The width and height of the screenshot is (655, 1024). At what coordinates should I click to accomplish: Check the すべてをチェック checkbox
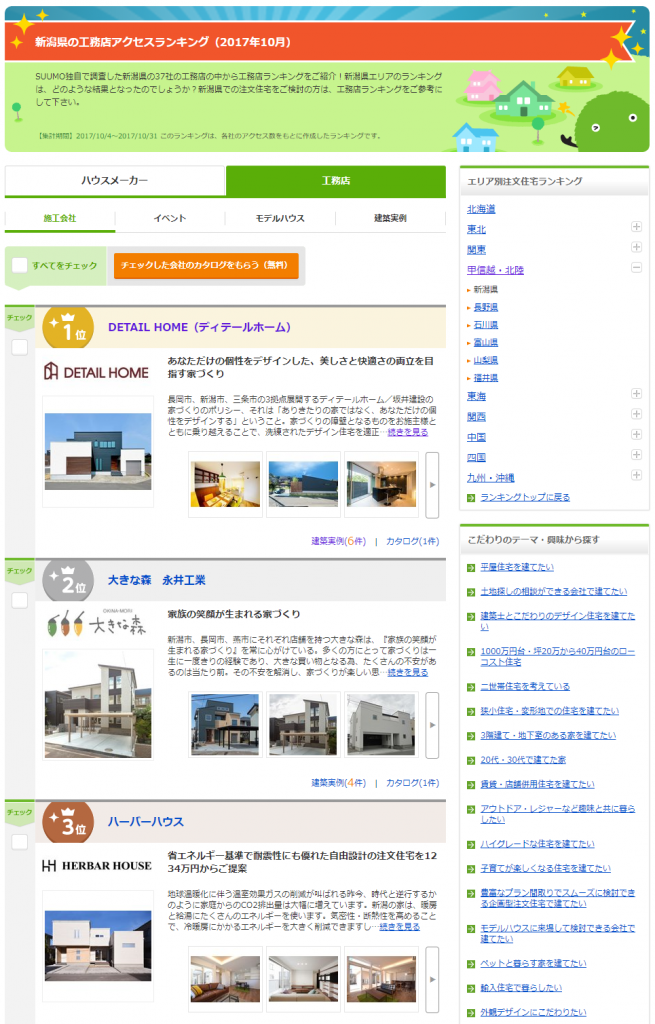(x=20, y=266)
